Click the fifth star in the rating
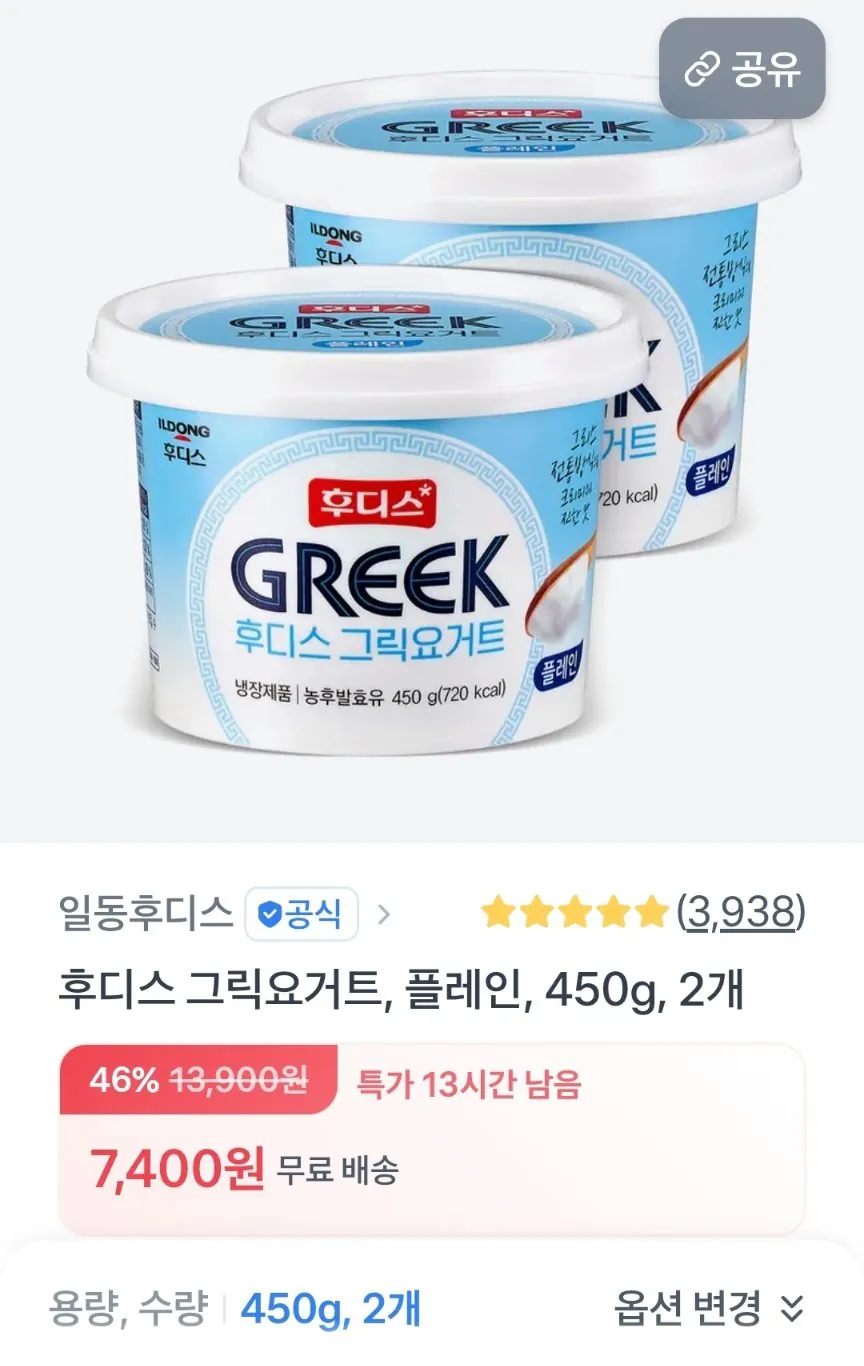Image resolution: width=864 pixels, height=1366 pixels. [x=650, y=910]
